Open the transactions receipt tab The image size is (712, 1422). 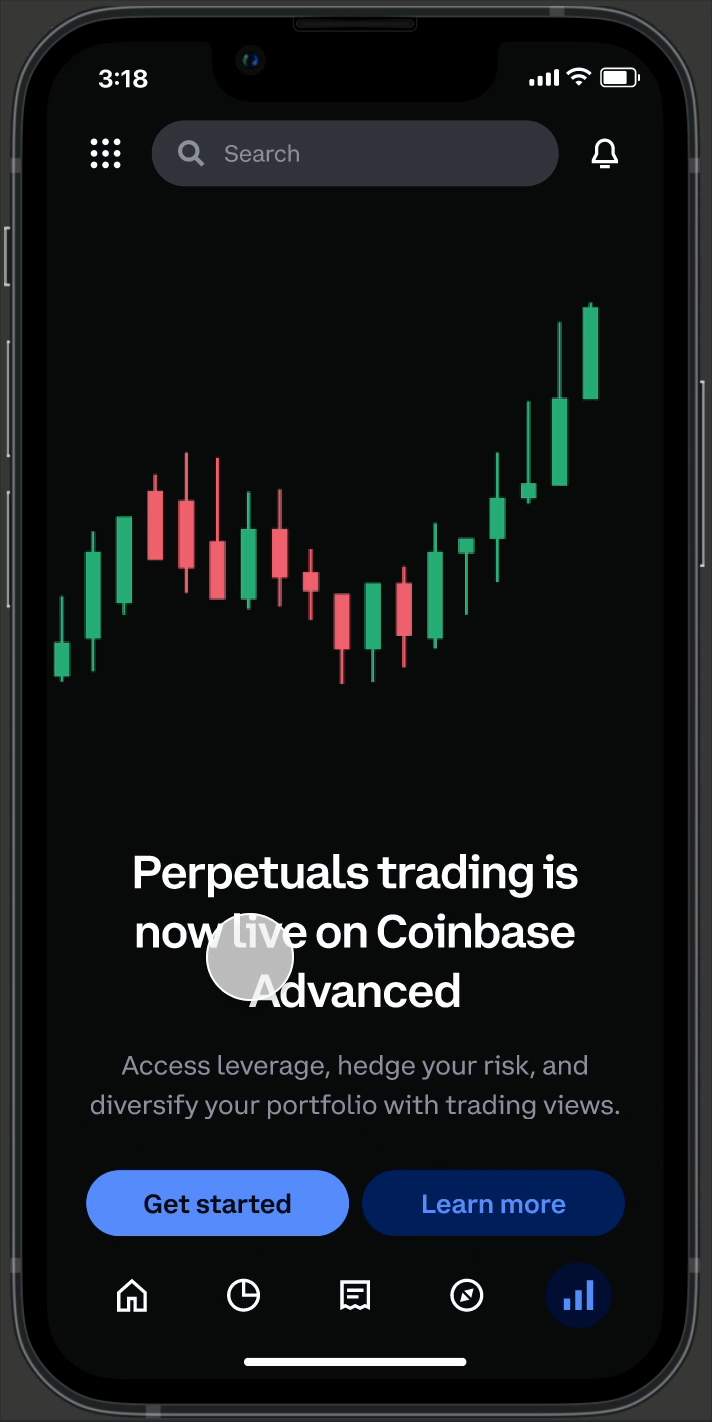[355, 1296]
